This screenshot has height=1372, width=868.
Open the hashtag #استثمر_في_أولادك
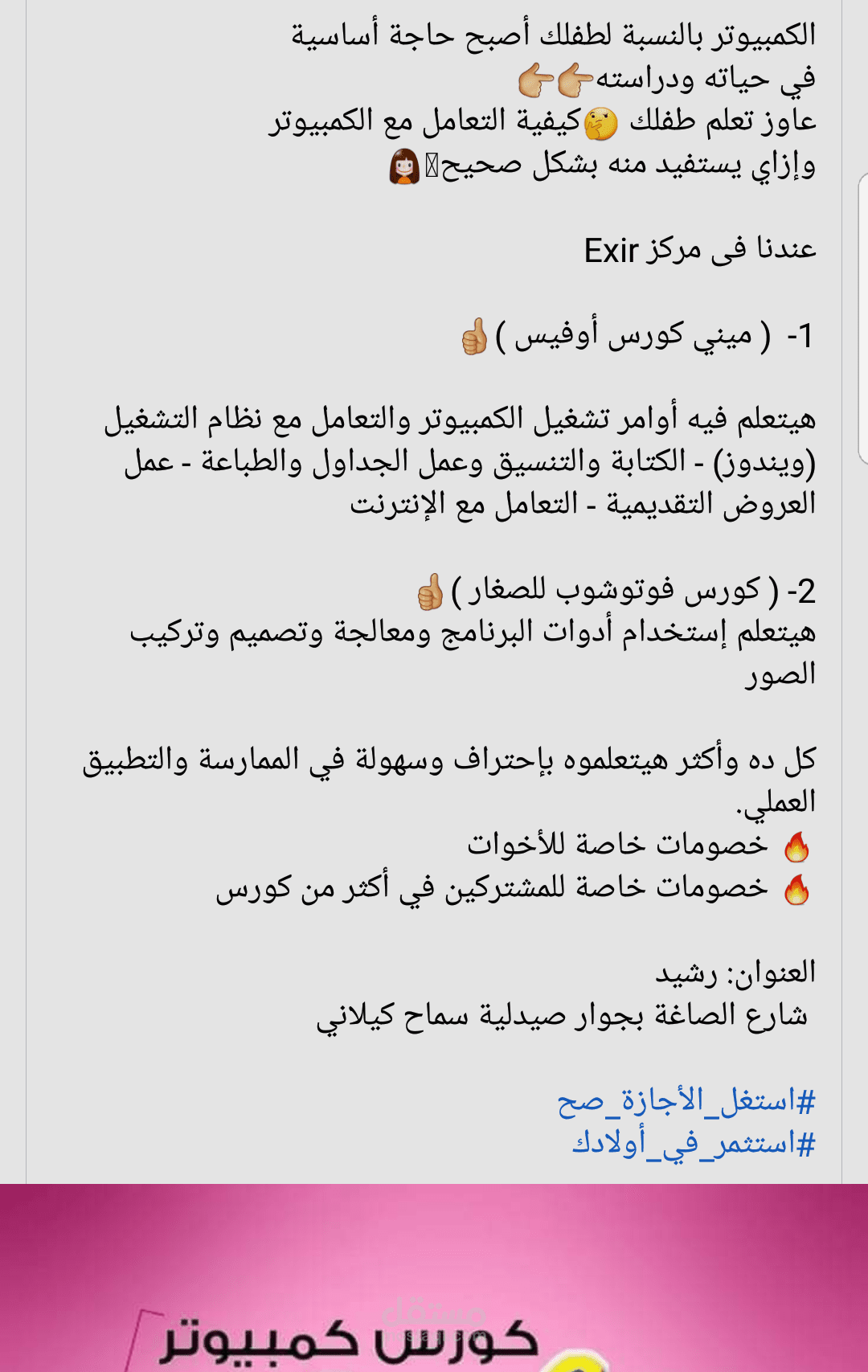(693, 1143)
